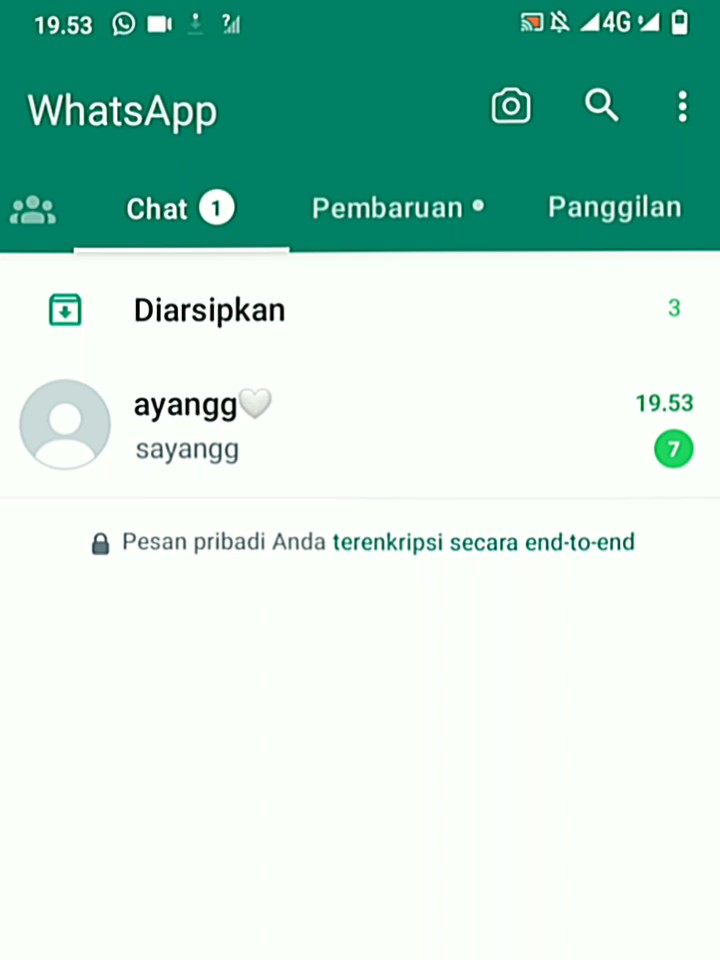Open the terenkripsi secara end-to-end link
The width and height of the screenshot is (720, 960).
(x=483, y=542)
